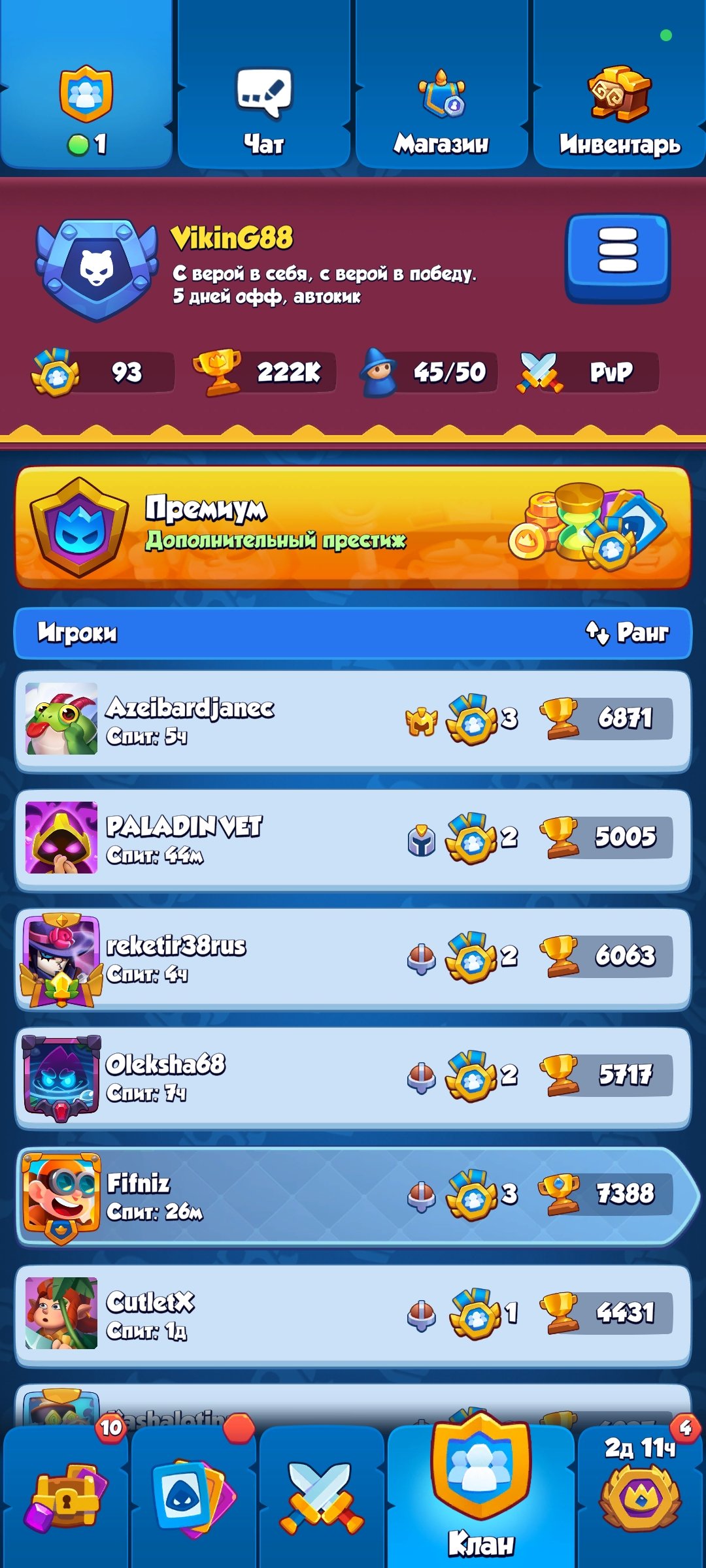This screenshot has width=706, height=1568.
Task: Tap the Клан bottom tab
Action: [x=481, y=1496]
